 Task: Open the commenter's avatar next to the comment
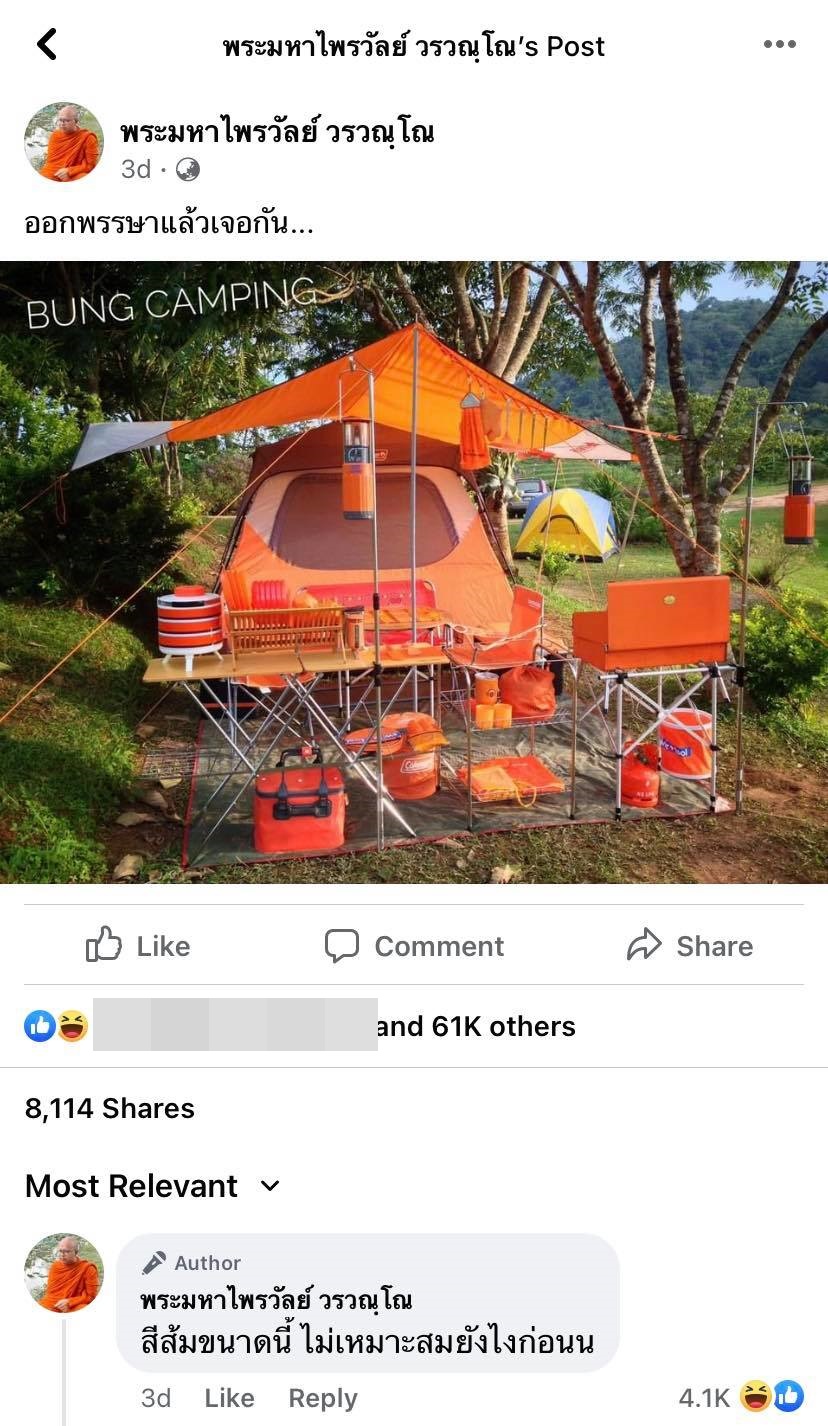pos(64,1273)
